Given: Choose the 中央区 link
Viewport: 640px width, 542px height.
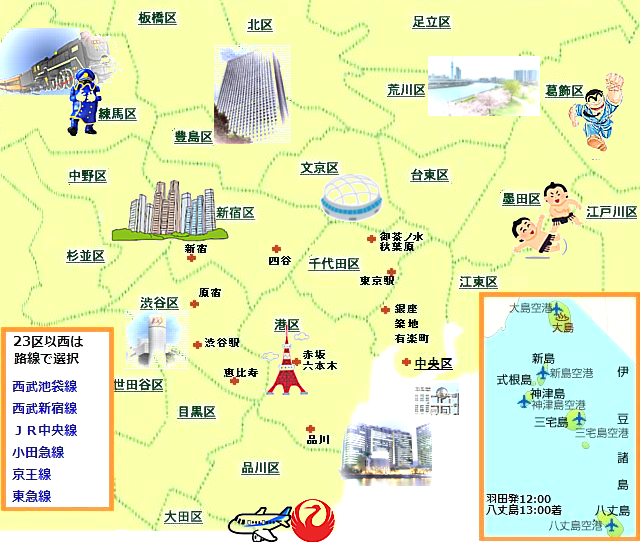Looking at the screenshot, I should 435,363.
